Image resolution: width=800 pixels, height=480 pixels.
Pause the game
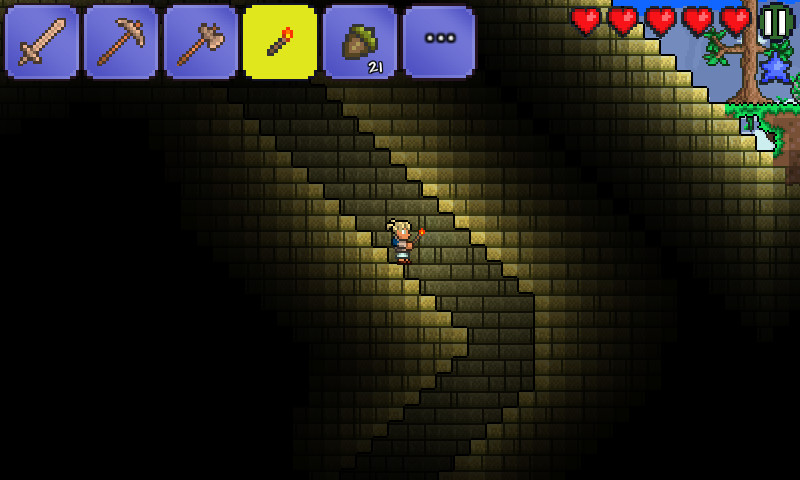pyautogui.click(x=775, y=22)
